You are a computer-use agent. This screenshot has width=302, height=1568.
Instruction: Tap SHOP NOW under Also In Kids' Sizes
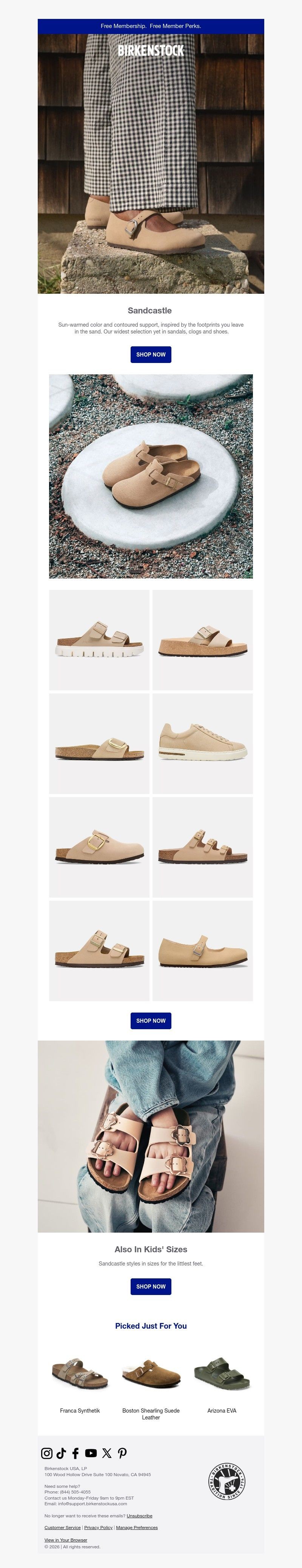151,1286
